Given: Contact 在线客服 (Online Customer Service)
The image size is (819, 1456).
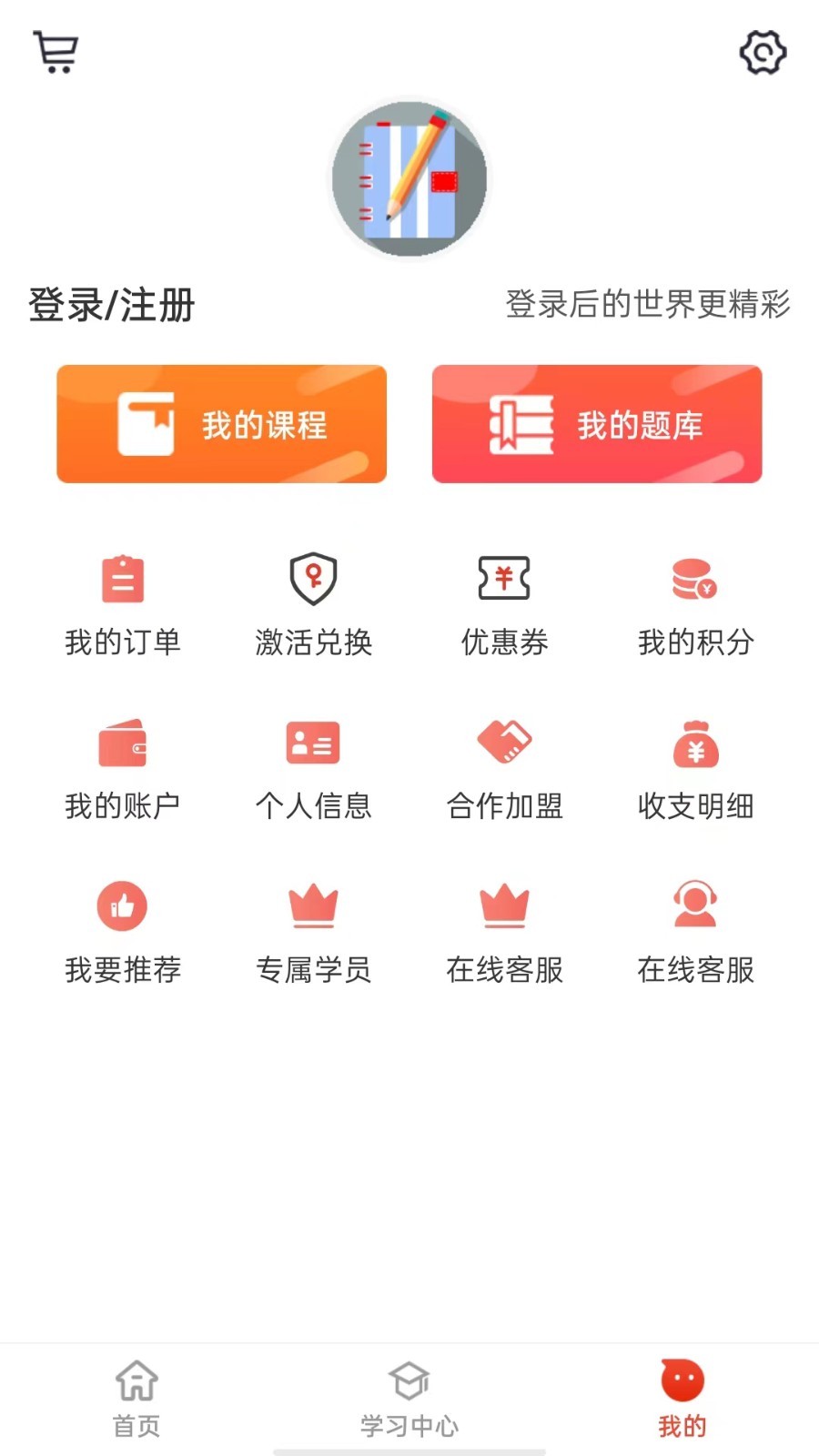Looking at the screenshot, I should [x=506, y=928].
